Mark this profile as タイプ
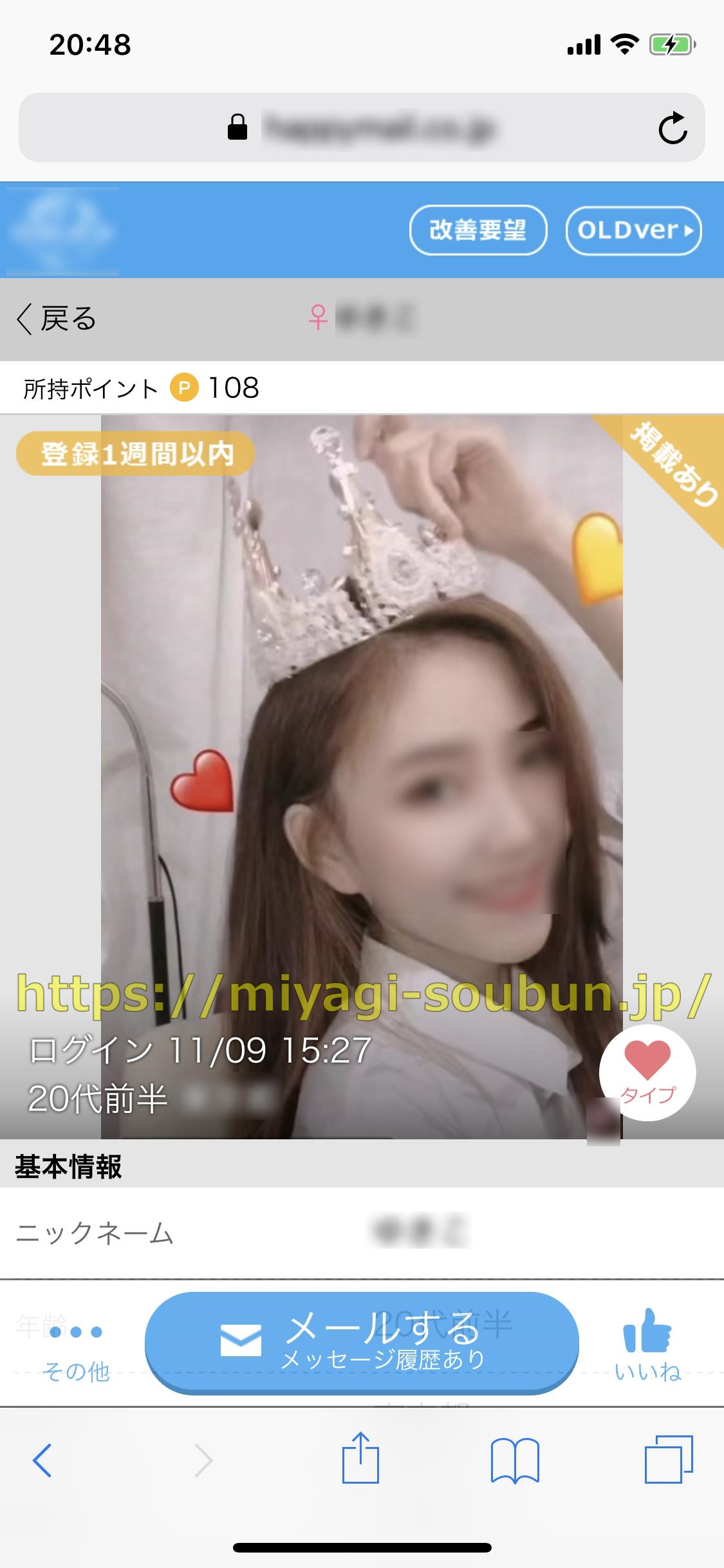This screenshot has height=1568, width=724. coord(647,1072)
